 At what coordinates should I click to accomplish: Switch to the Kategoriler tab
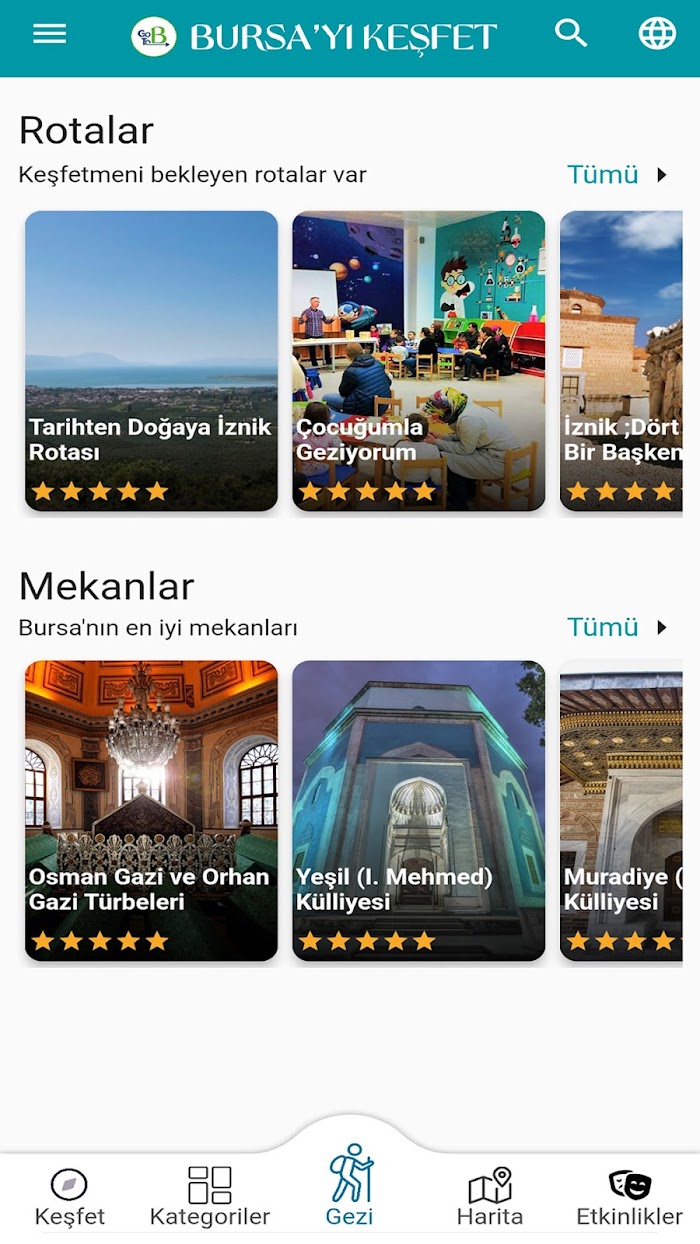pos(210,1198)
